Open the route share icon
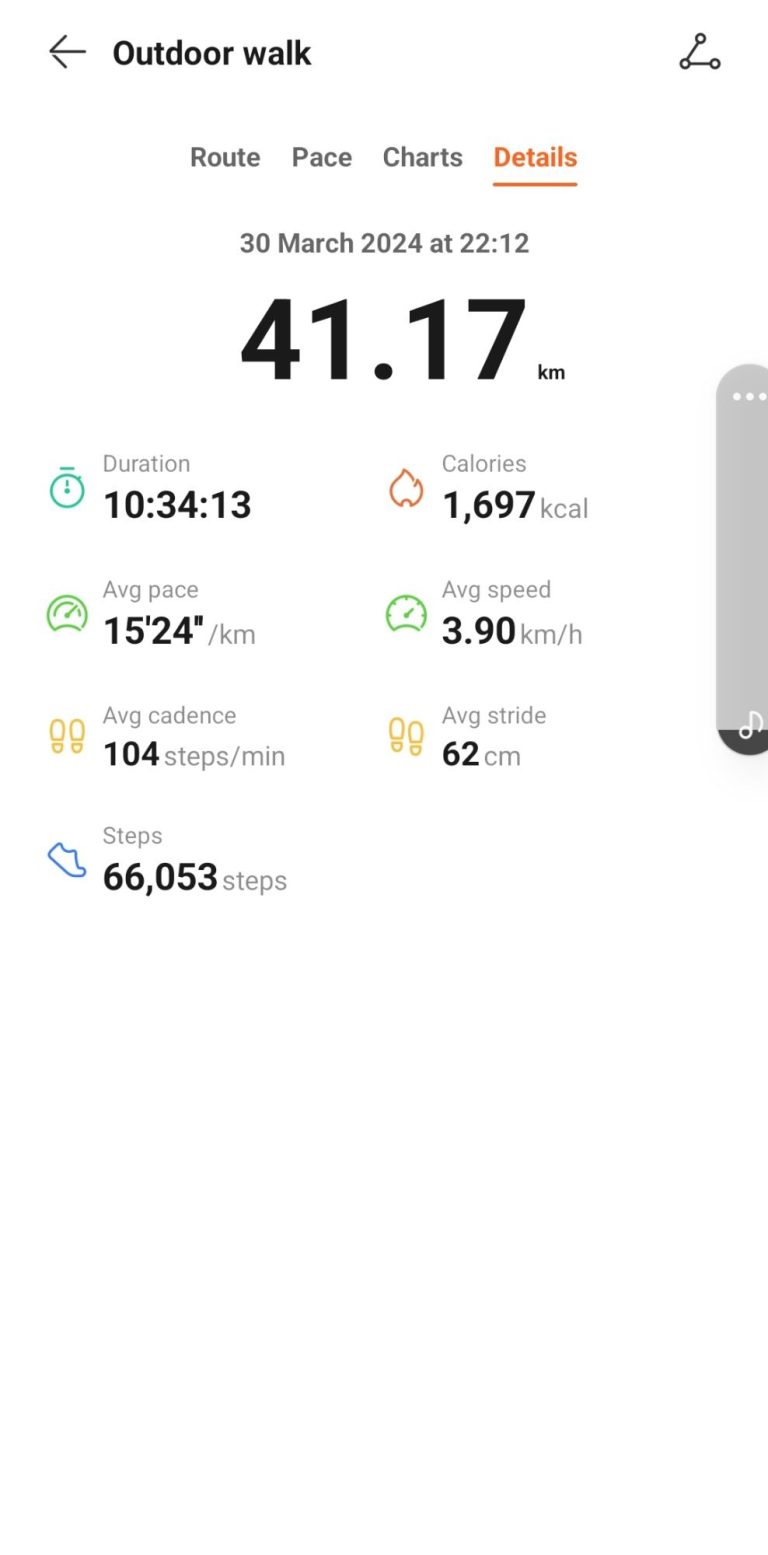Screen dimensions: 768x1555 point(699,52)
